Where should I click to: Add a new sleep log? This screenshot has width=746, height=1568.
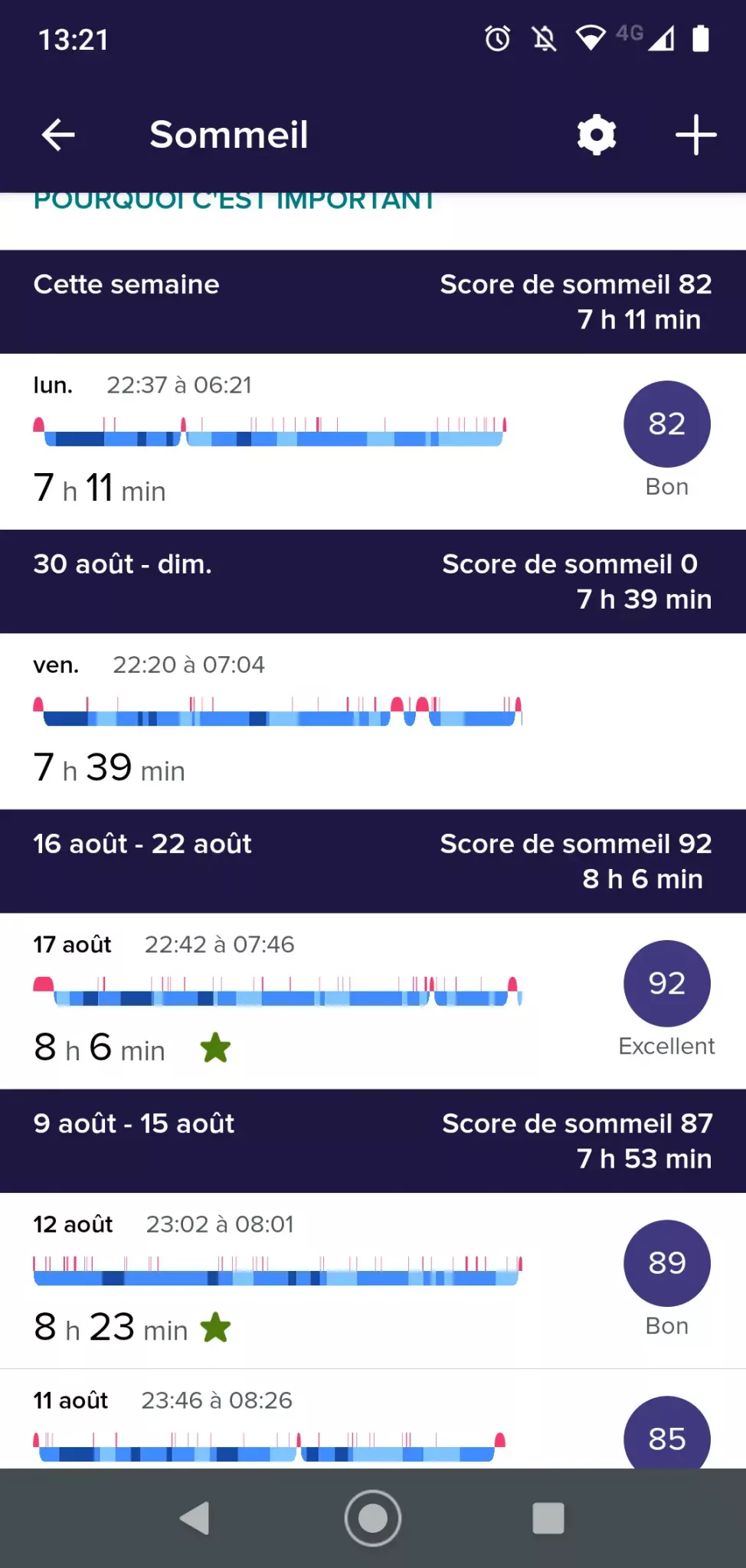pyautogui.click(x=695, y=136)
